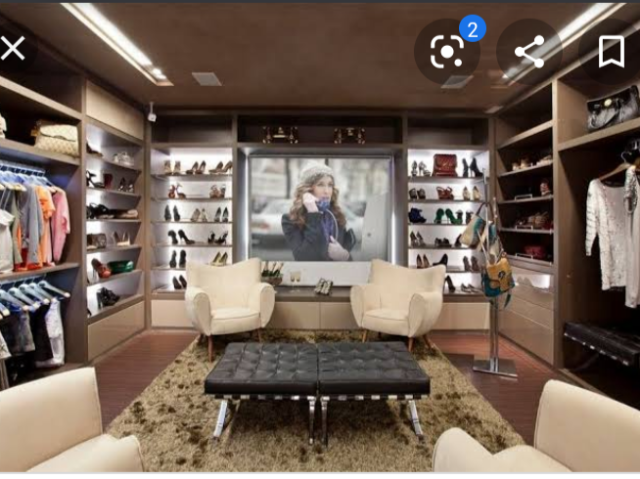Search this image with Lens
Screen dimensions: 640x479
click(x=446, y=51)
